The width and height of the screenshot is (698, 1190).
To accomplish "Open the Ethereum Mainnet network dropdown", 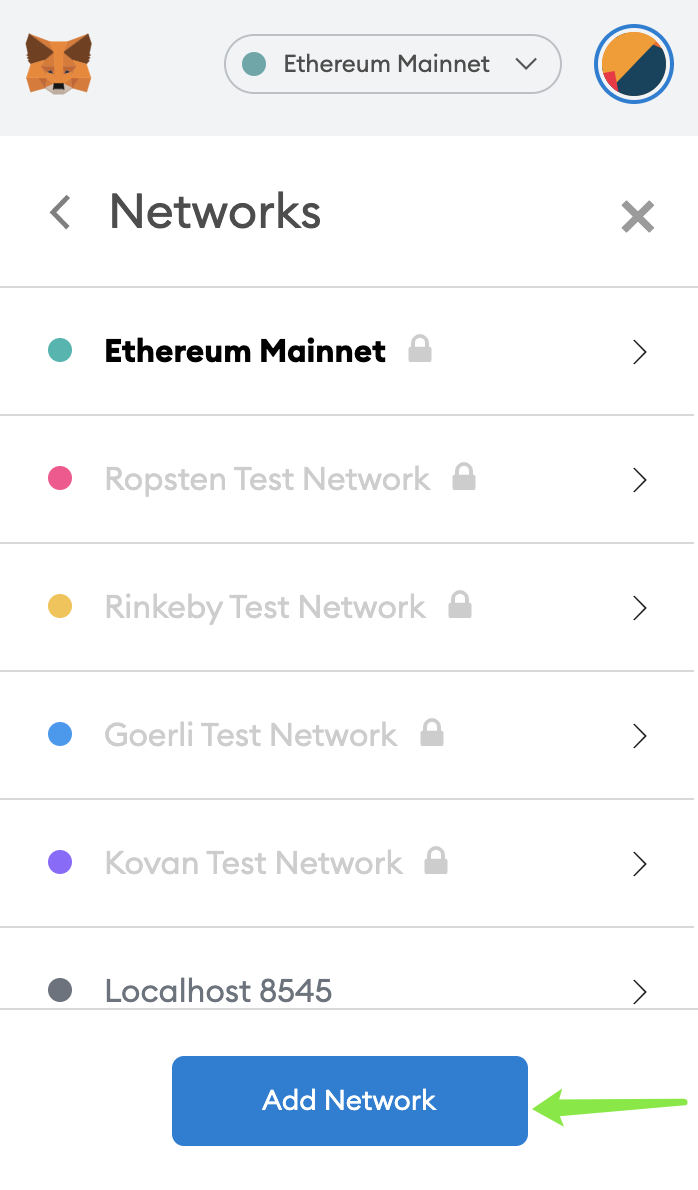I will [x=392, y=64].
